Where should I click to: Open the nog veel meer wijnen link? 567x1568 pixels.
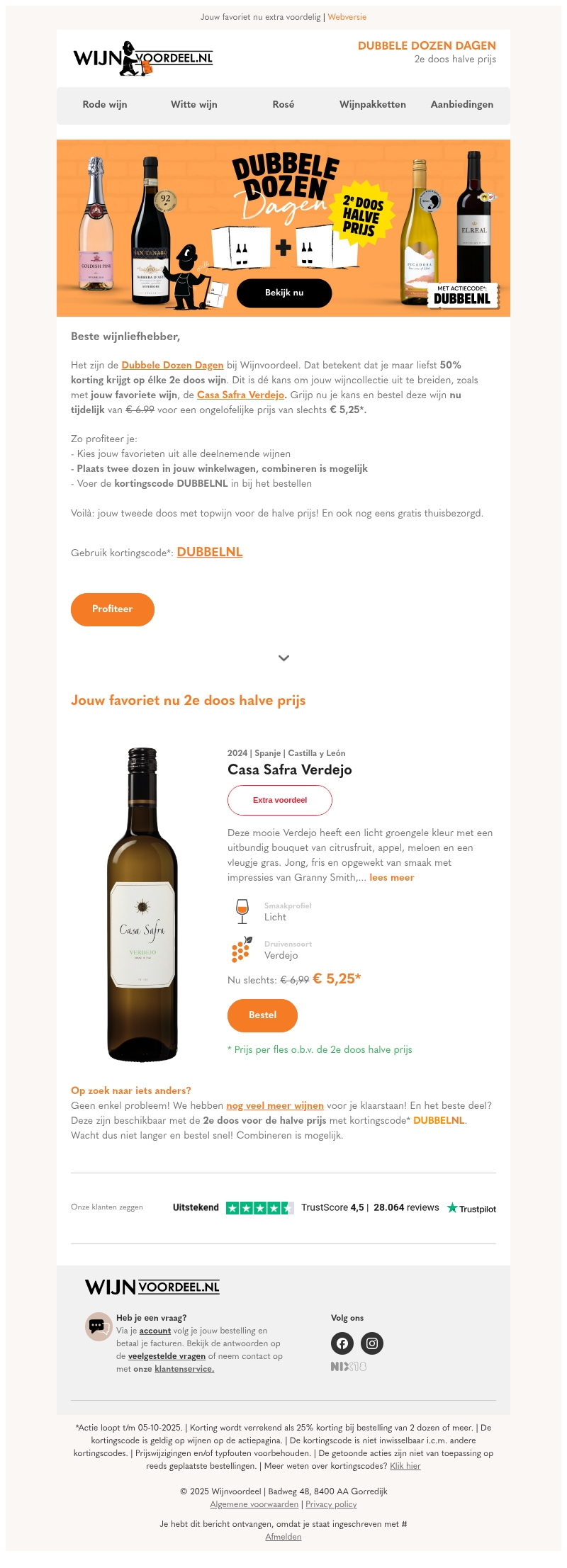click(275, 1105)
